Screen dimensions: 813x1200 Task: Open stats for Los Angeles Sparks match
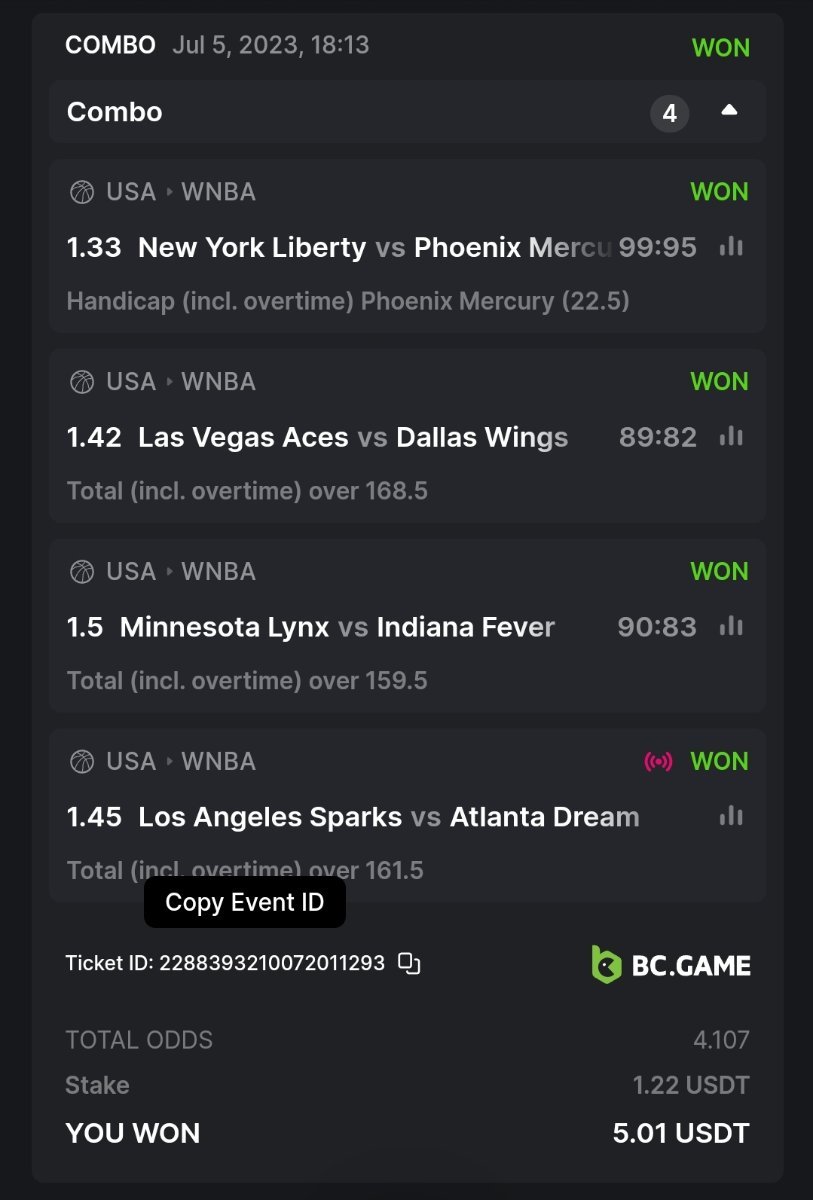[731, 816]
